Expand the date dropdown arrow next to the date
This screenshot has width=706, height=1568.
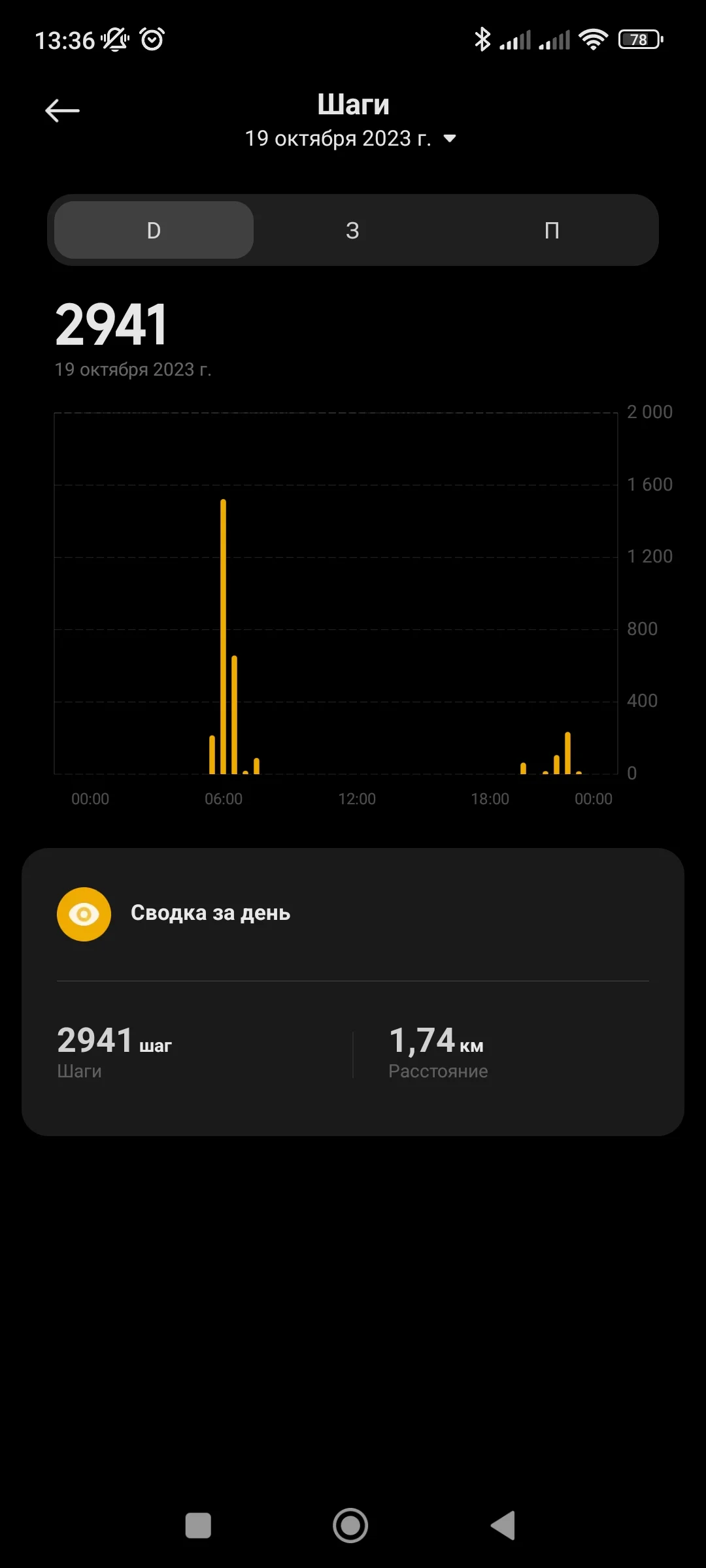[x=450, y=139]
